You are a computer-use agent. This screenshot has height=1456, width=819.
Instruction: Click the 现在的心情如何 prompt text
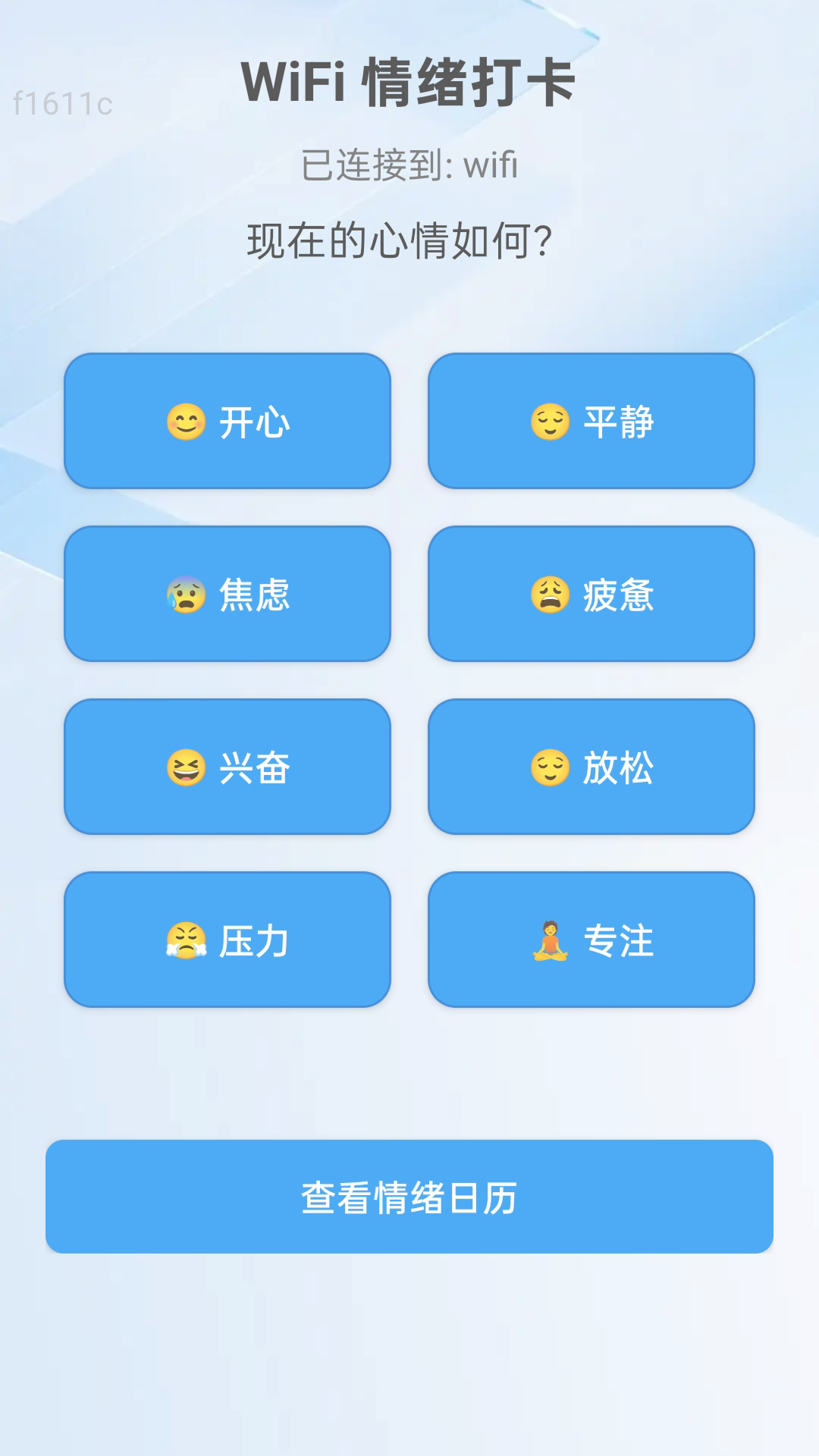(400, 240)
